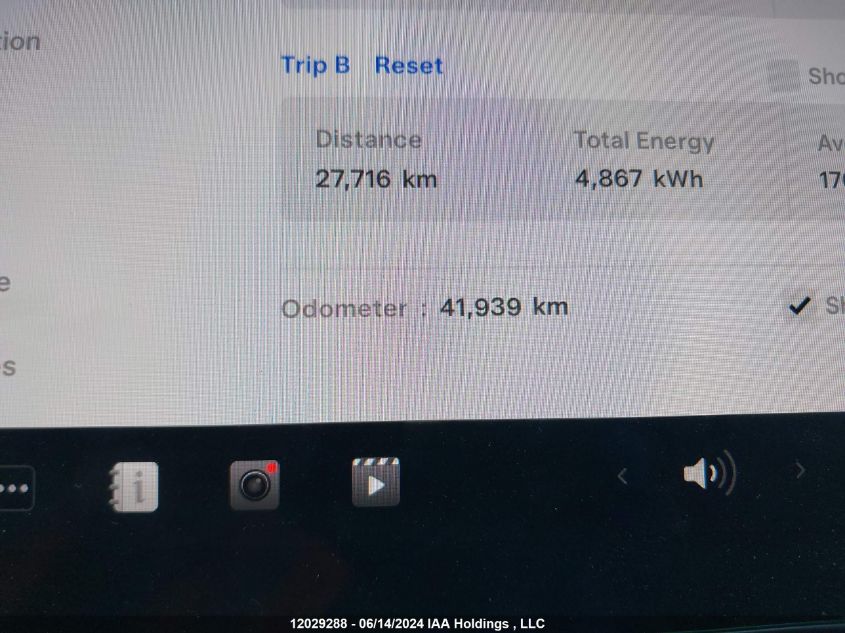845x633 pixels.
Task: Reset the Trip B counter
Action: [408, 66]
